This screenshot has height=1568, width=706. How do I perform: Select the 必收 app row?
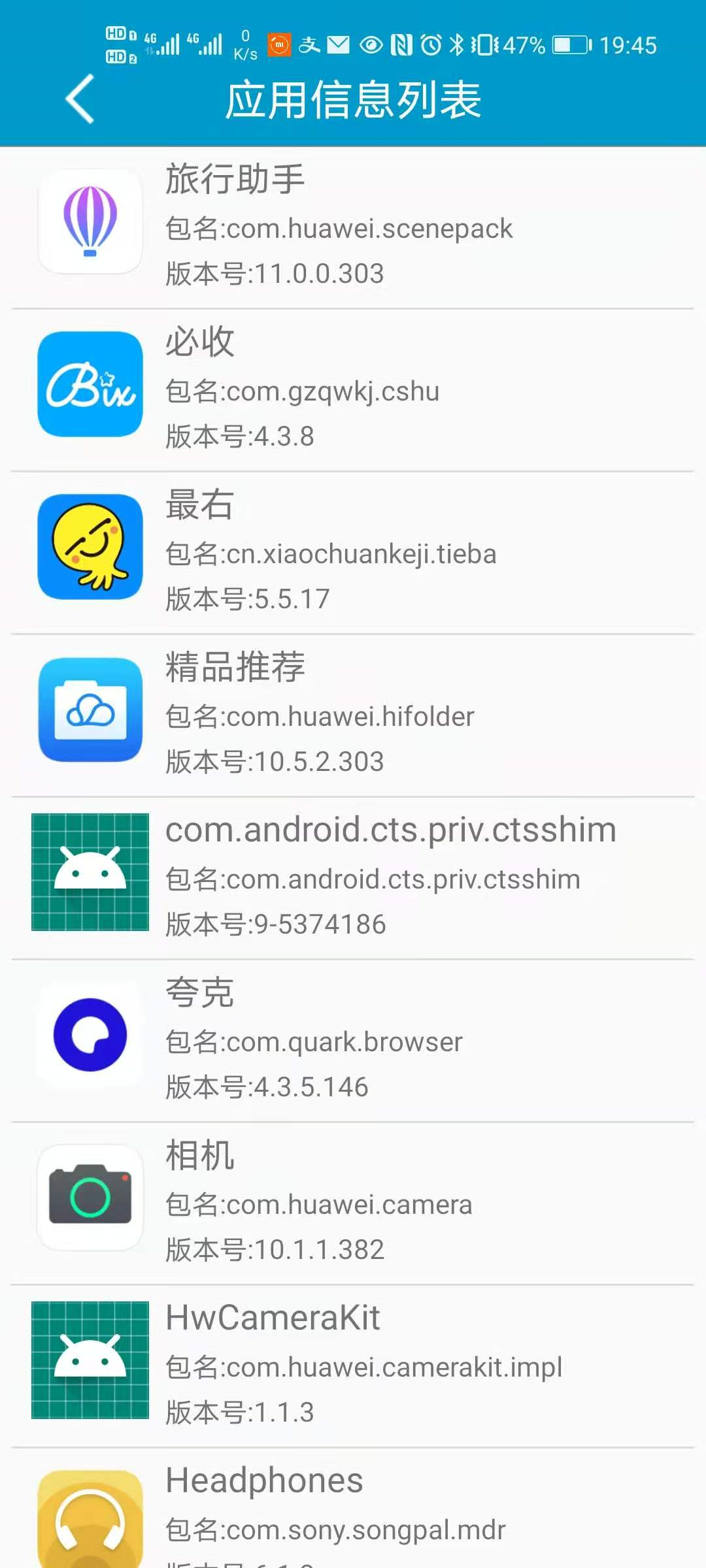coord(353,389)
